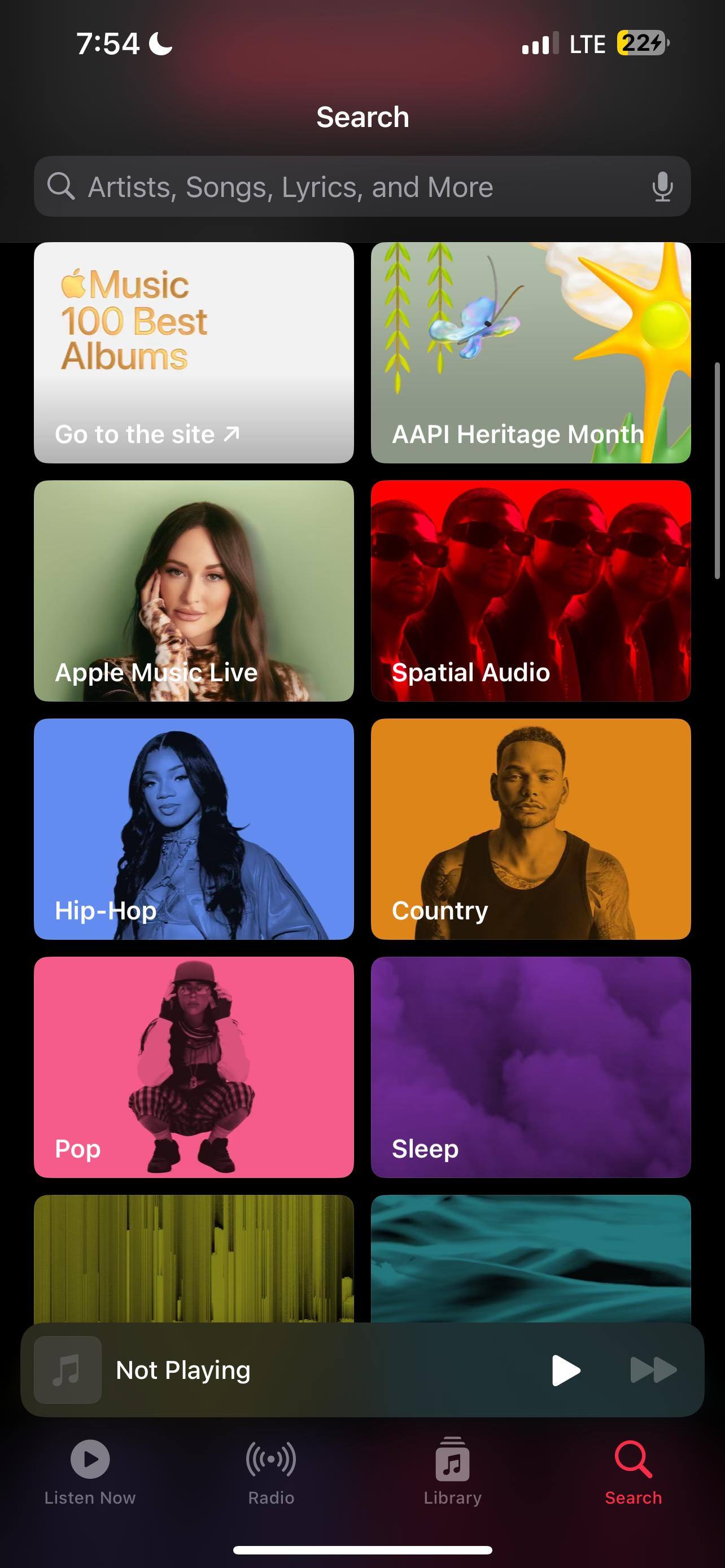This screenshot has width=725, height=1568.
Task: Skip forward in the mini player
Action: pyautogui.click(x=653, y=1370)
